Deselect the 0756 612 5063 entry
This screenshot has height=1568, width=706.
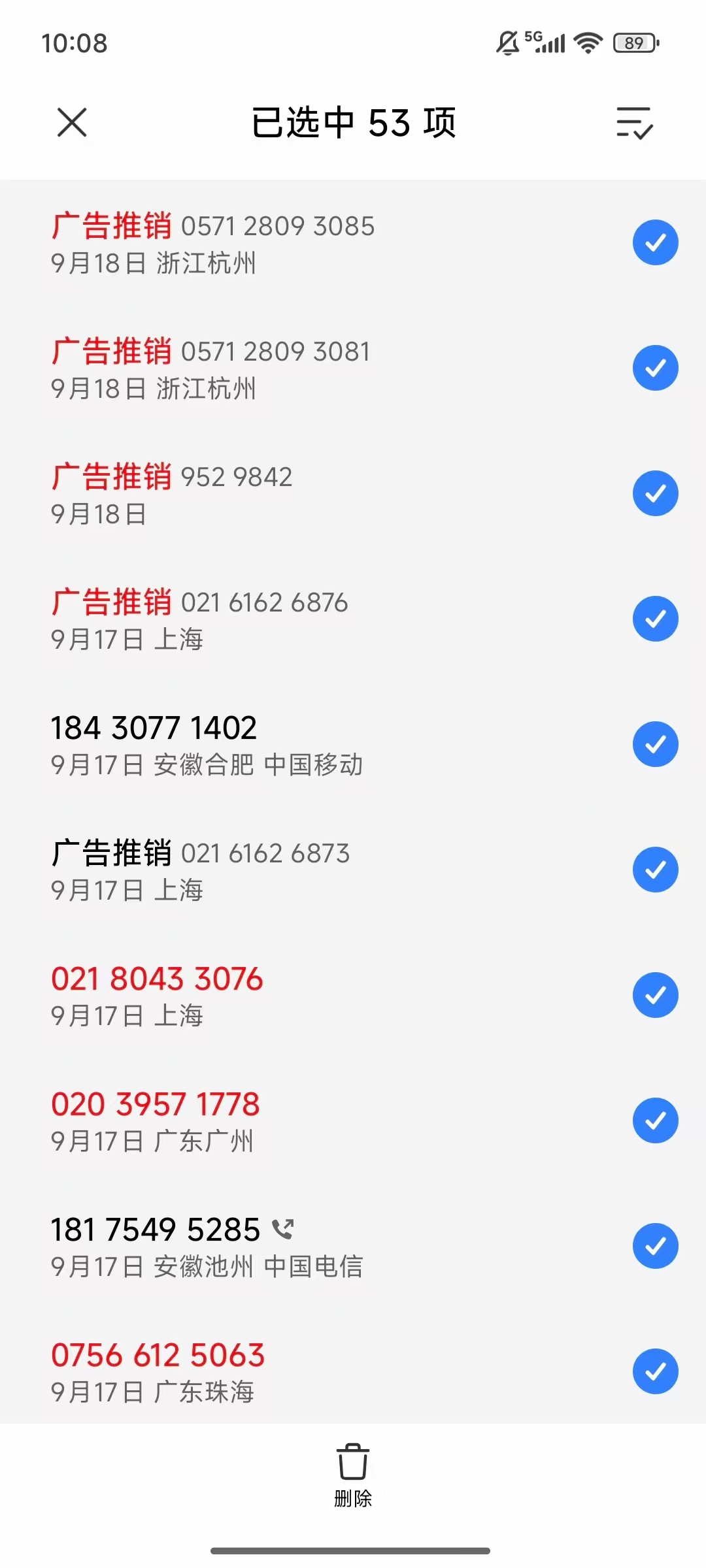655,1372
